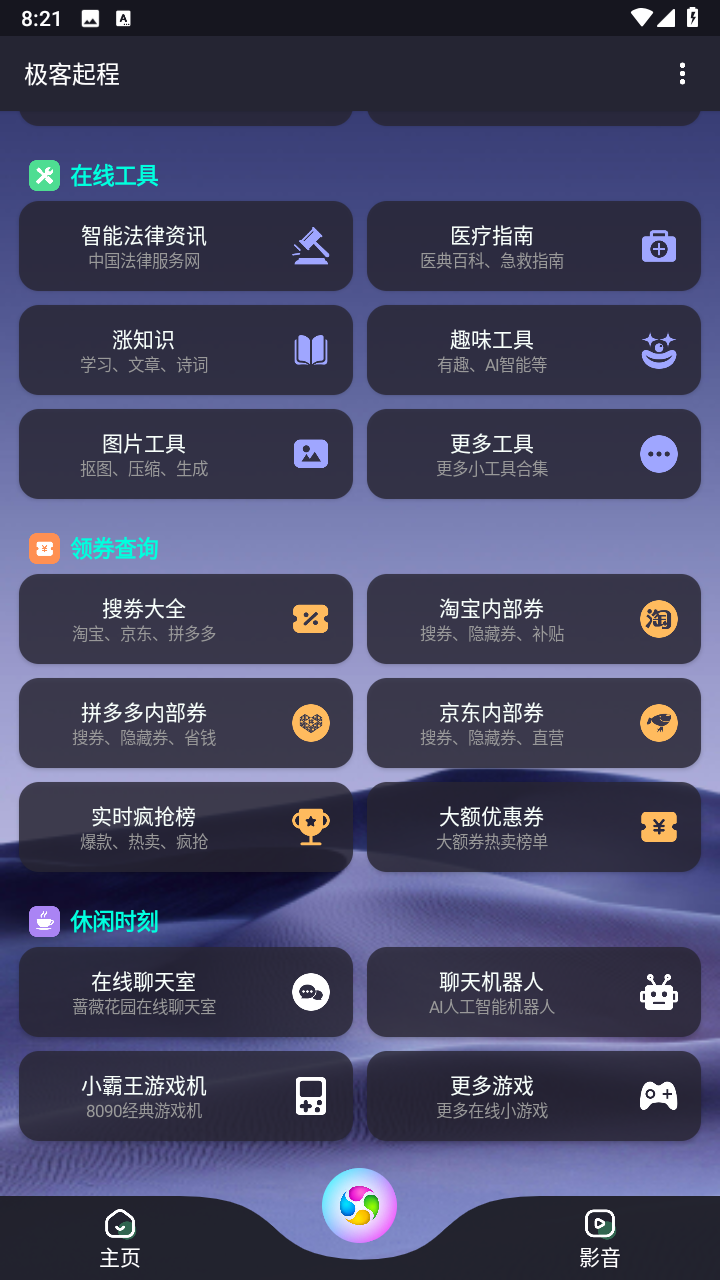Viewport: 720px width, 1280px height.
Task: Open 京东内部券 card
Action: [534, 723]
